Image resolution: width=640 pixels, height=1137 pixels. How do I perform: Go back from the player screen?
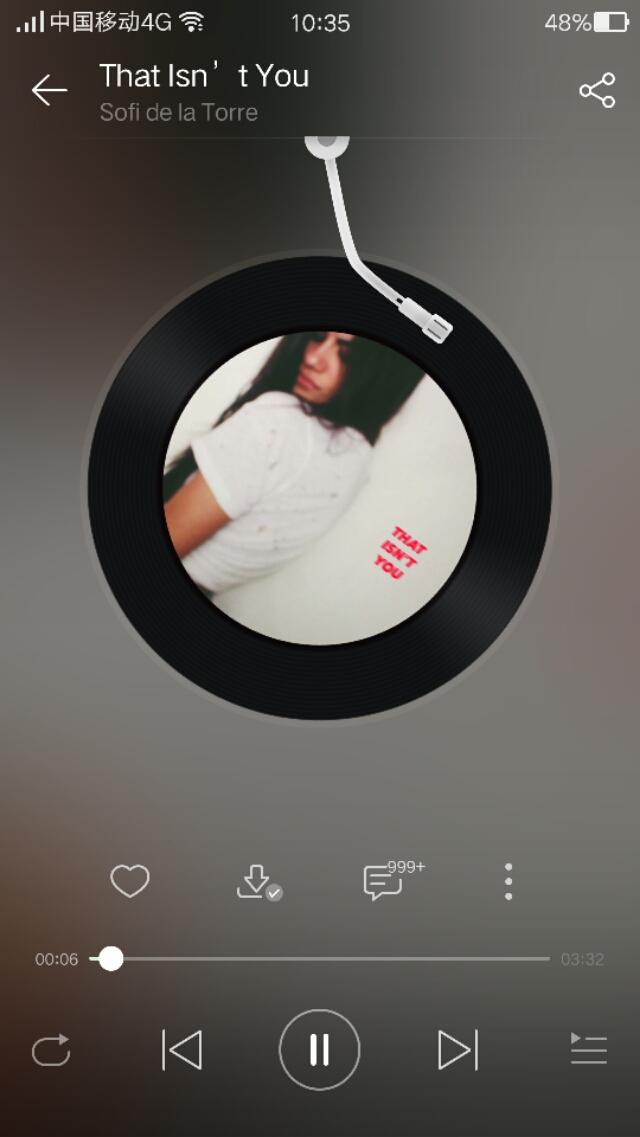tap(48, 91)
